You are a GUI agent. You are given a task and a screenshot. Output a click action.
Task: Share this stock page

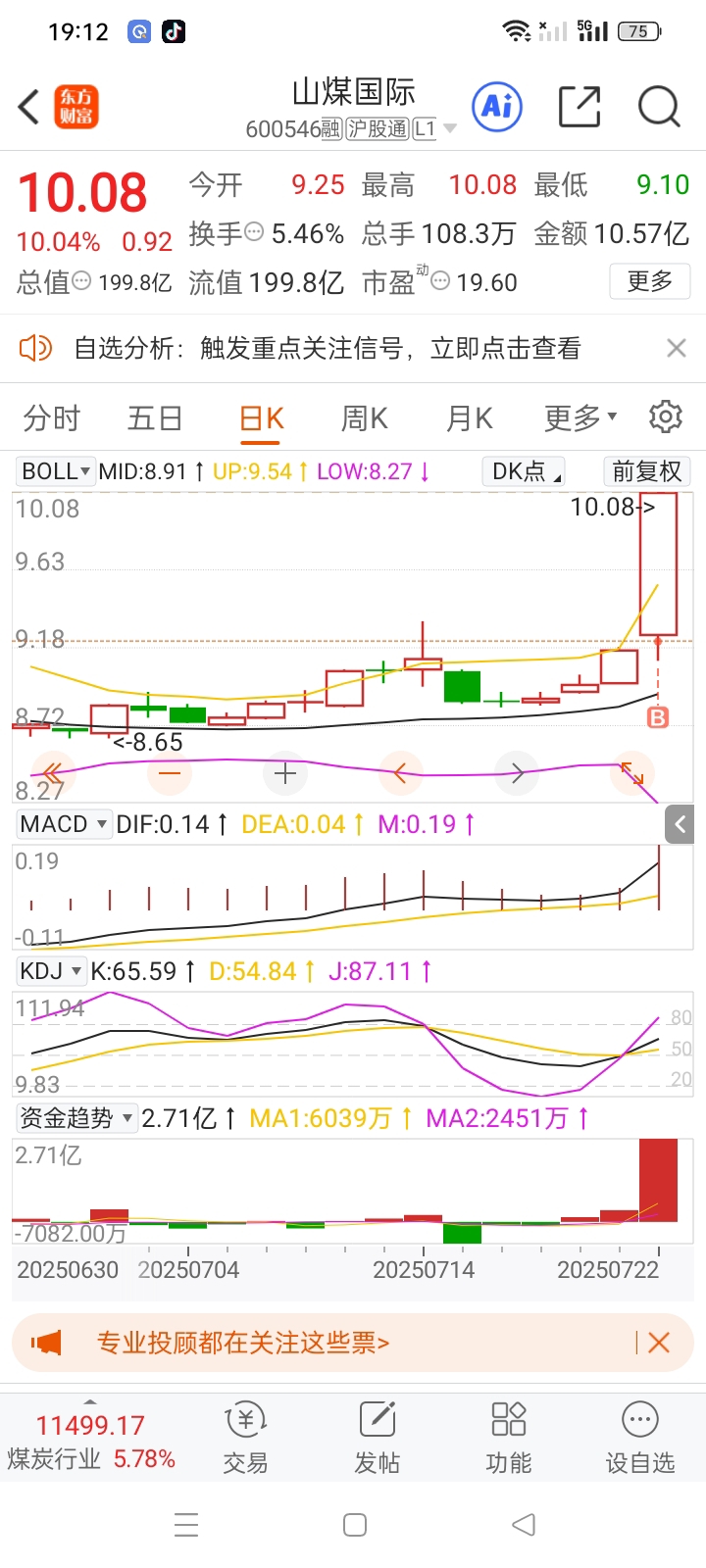[x=579, y=107]
